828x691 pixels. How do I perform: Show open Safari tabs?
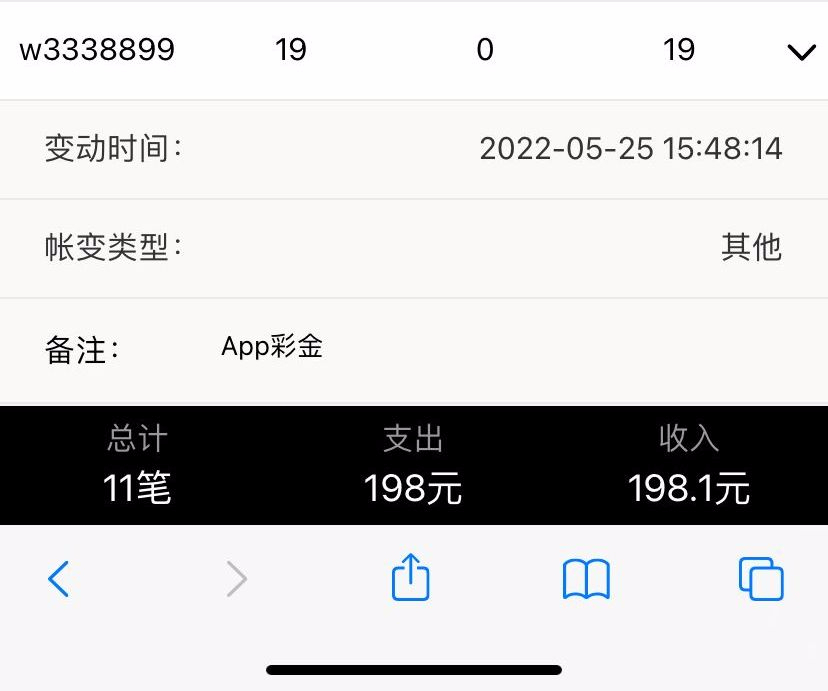pos(761,578)
